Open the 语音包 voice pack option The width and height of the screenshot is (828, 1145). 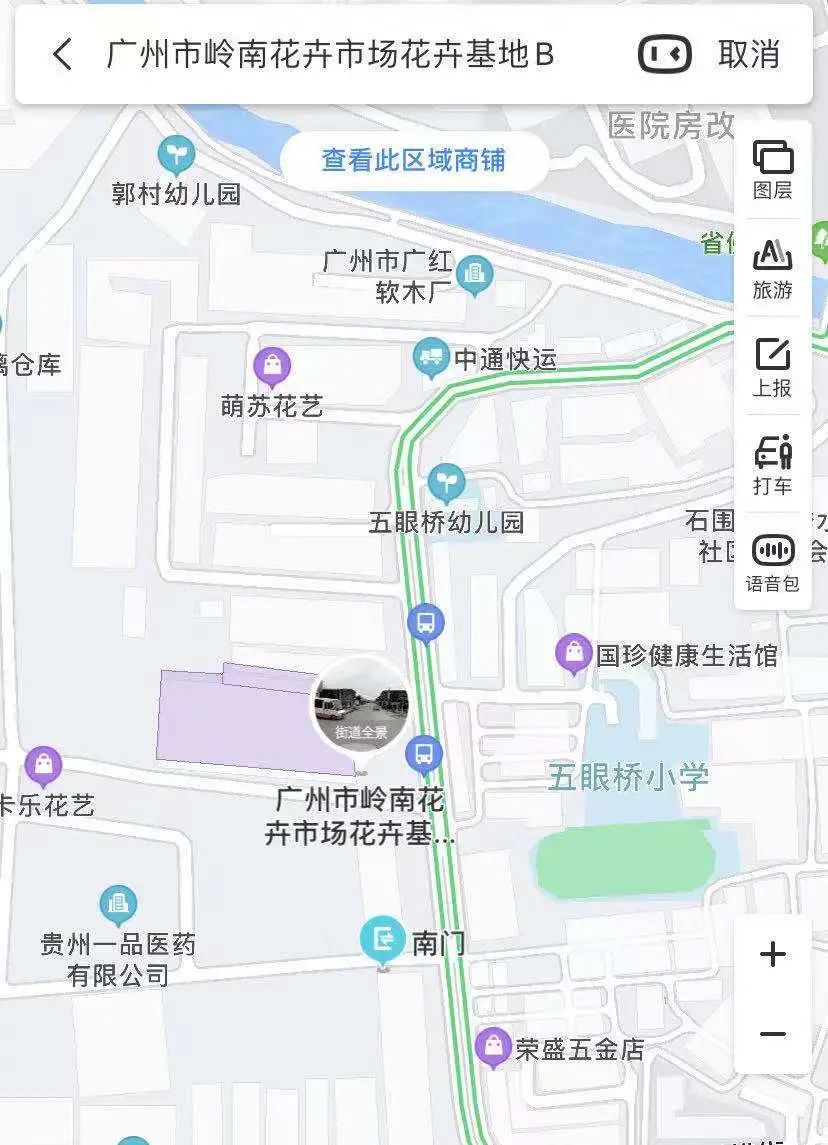point(772,562)
